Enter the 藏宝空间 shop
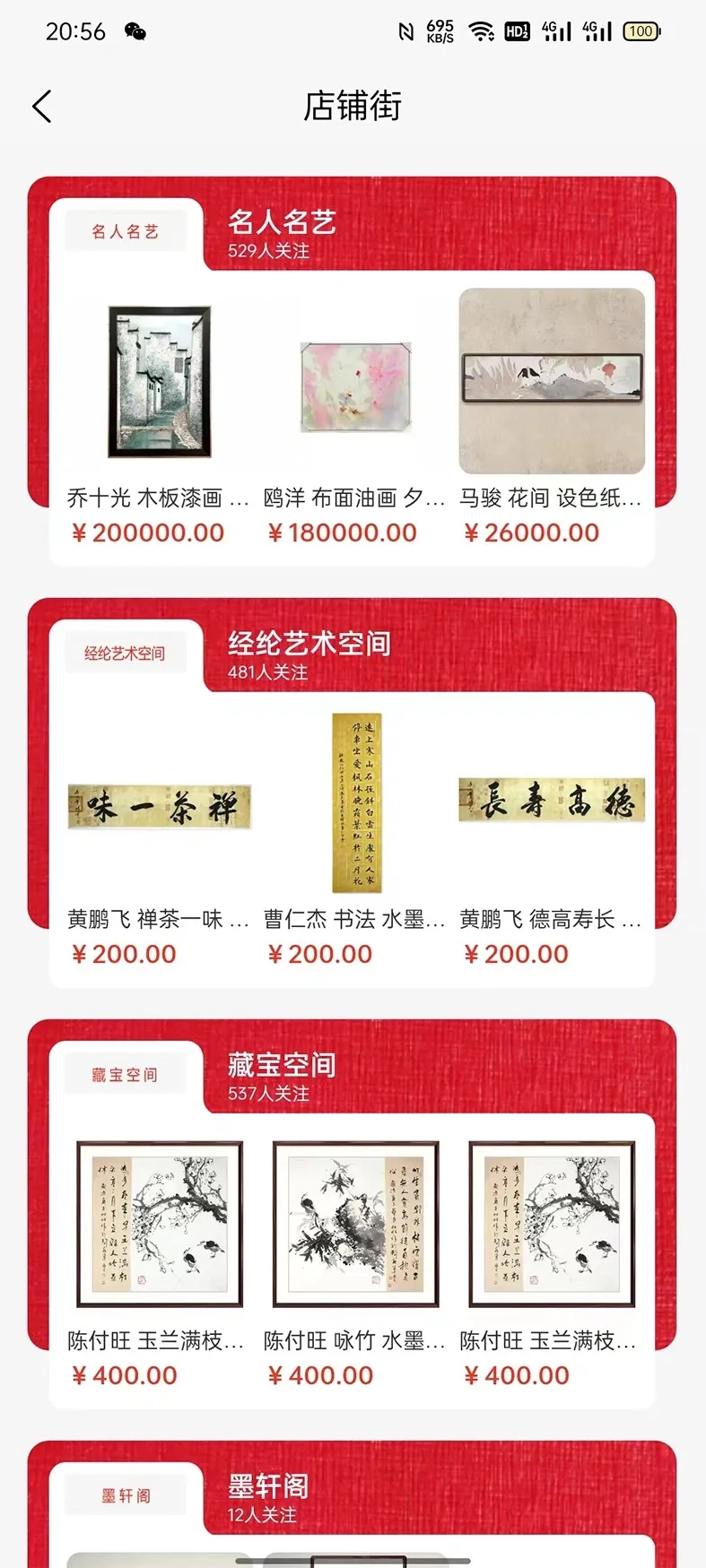The image size is (706, 1568). click(x=282, y=1065)
